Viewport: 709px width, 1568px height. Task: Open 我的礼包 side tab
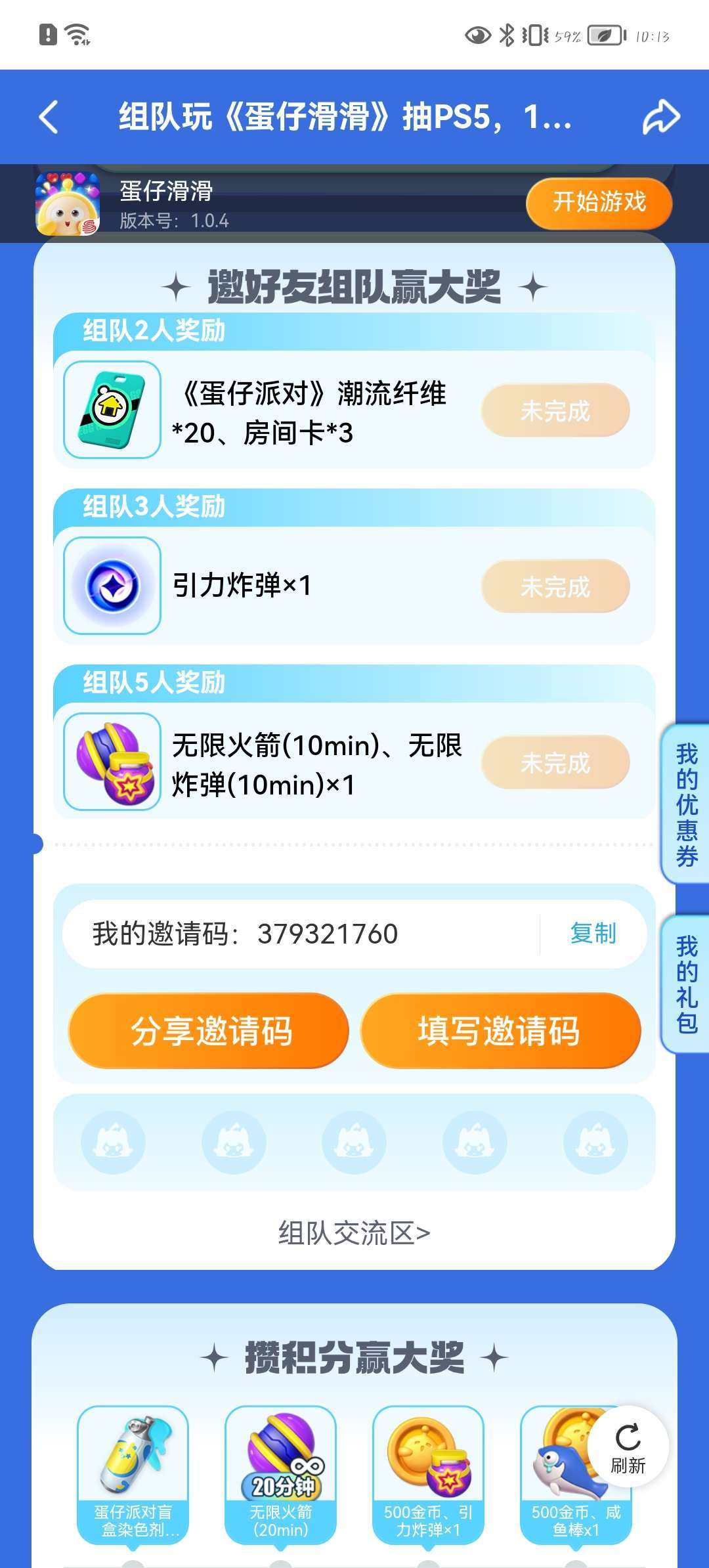(x=686, y=984)
